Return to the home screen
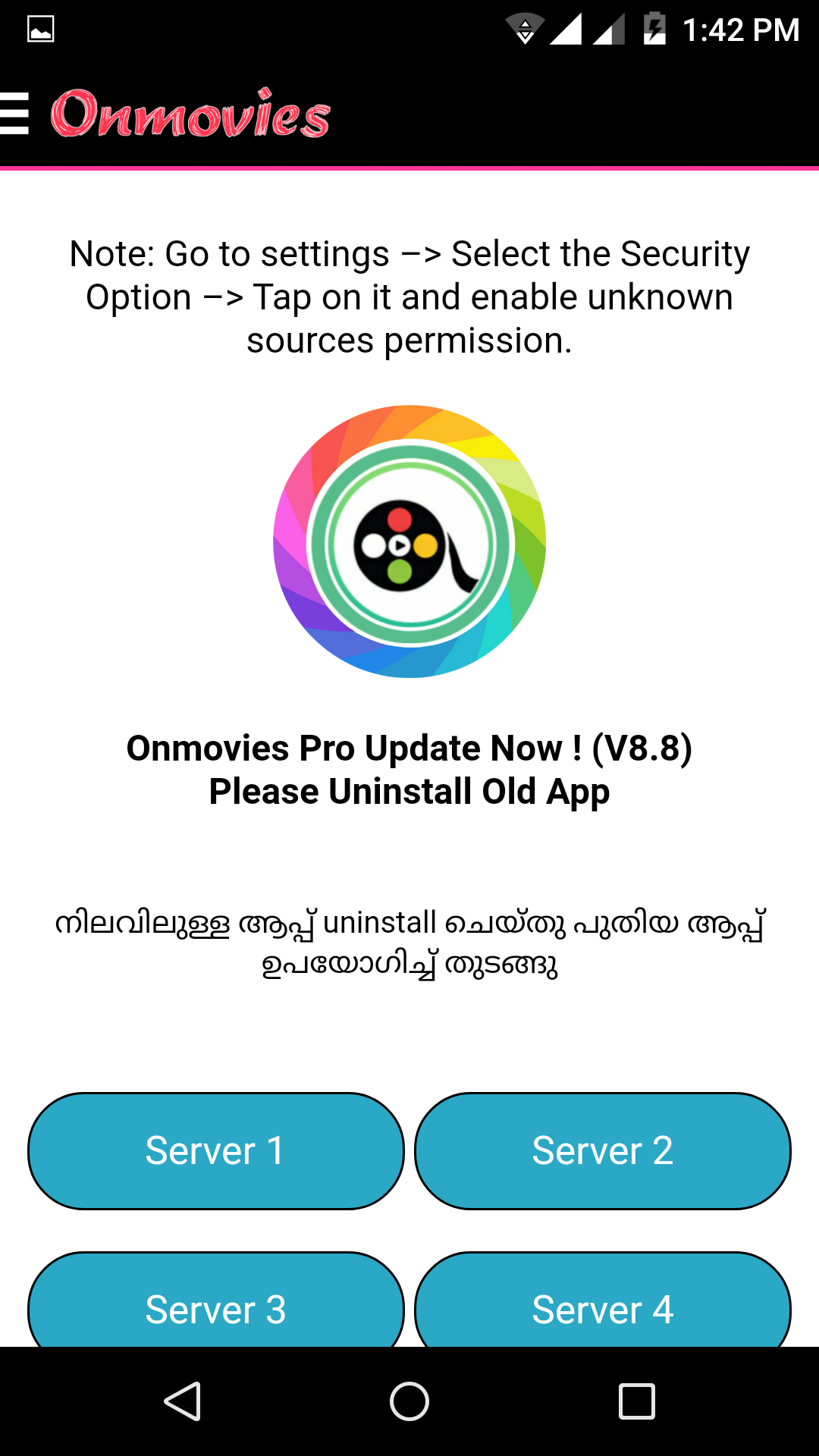The image size is (819, 1456). point(409,1401)
